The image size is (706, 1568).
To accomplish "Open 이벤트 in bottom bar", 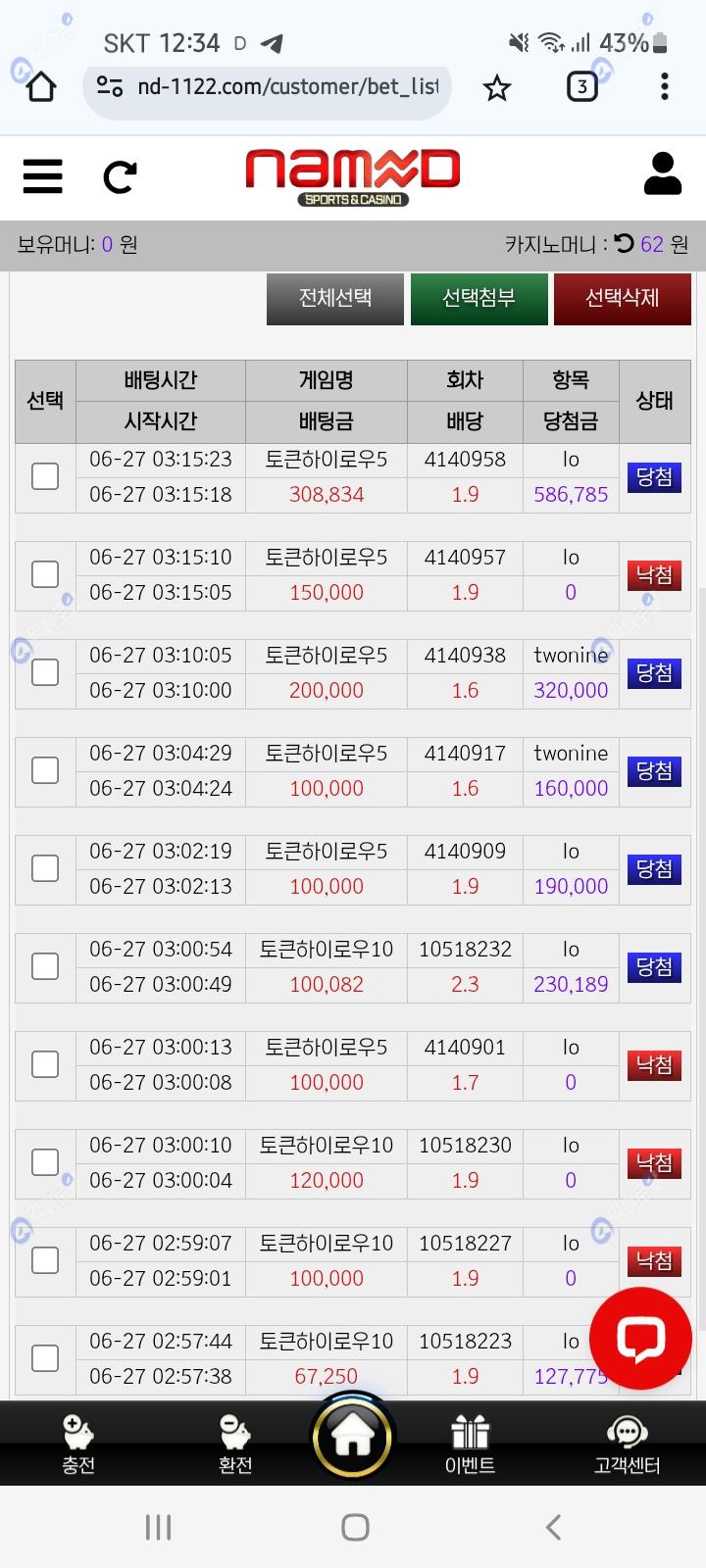I will 471,1445.
